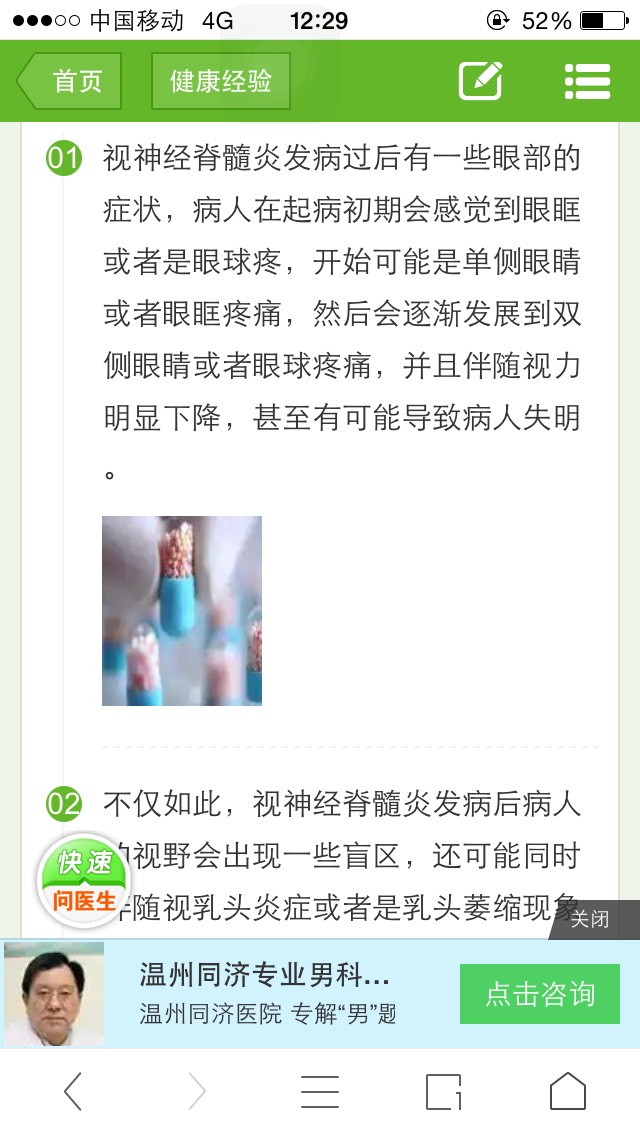The height and width of the screenshot is (1136, 640).
Task: Tap 点击咨询 to consult
Action: click(539, 994)
